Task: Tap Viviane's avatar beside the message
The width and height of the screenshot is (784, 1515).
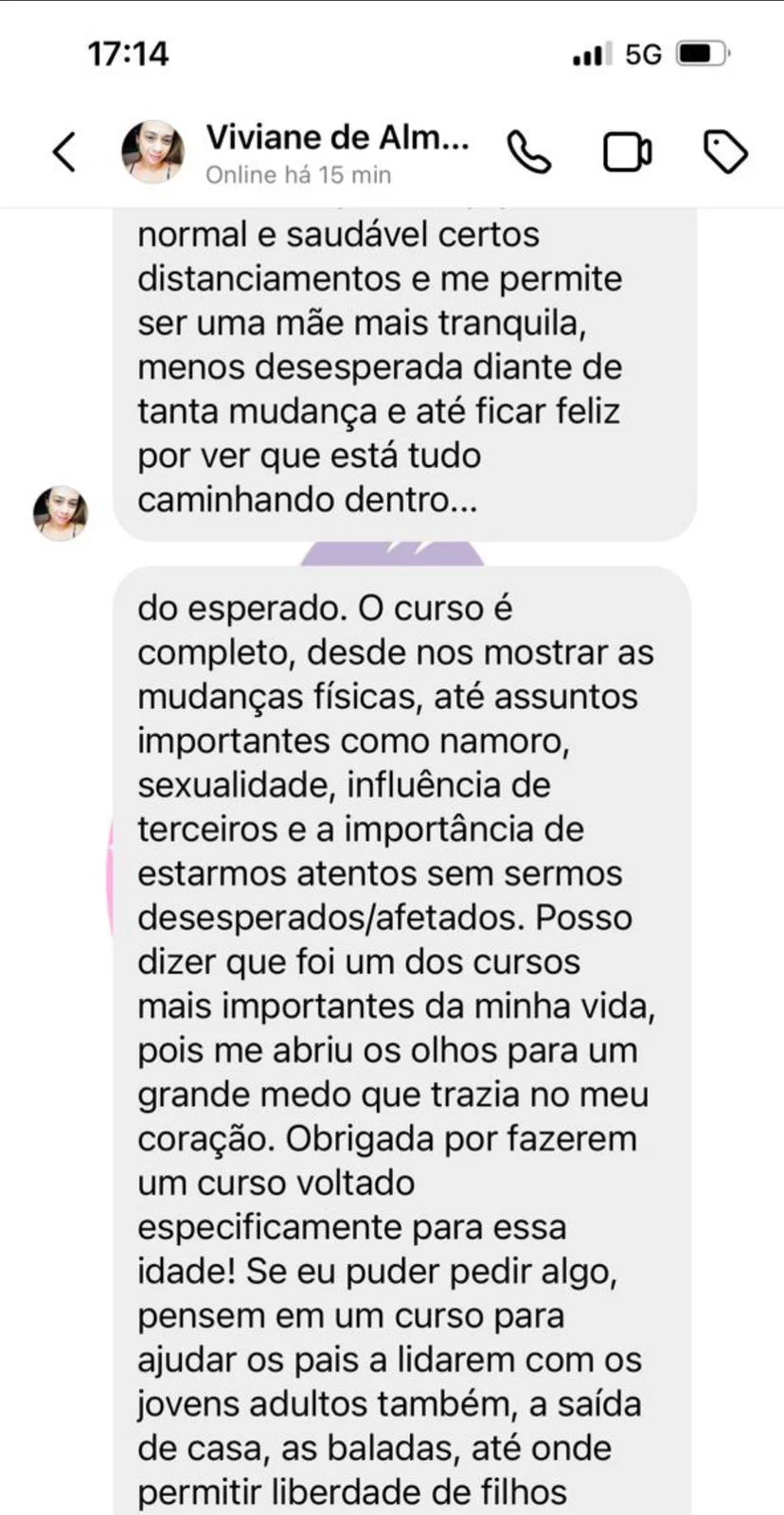Action: coord(61,513)
